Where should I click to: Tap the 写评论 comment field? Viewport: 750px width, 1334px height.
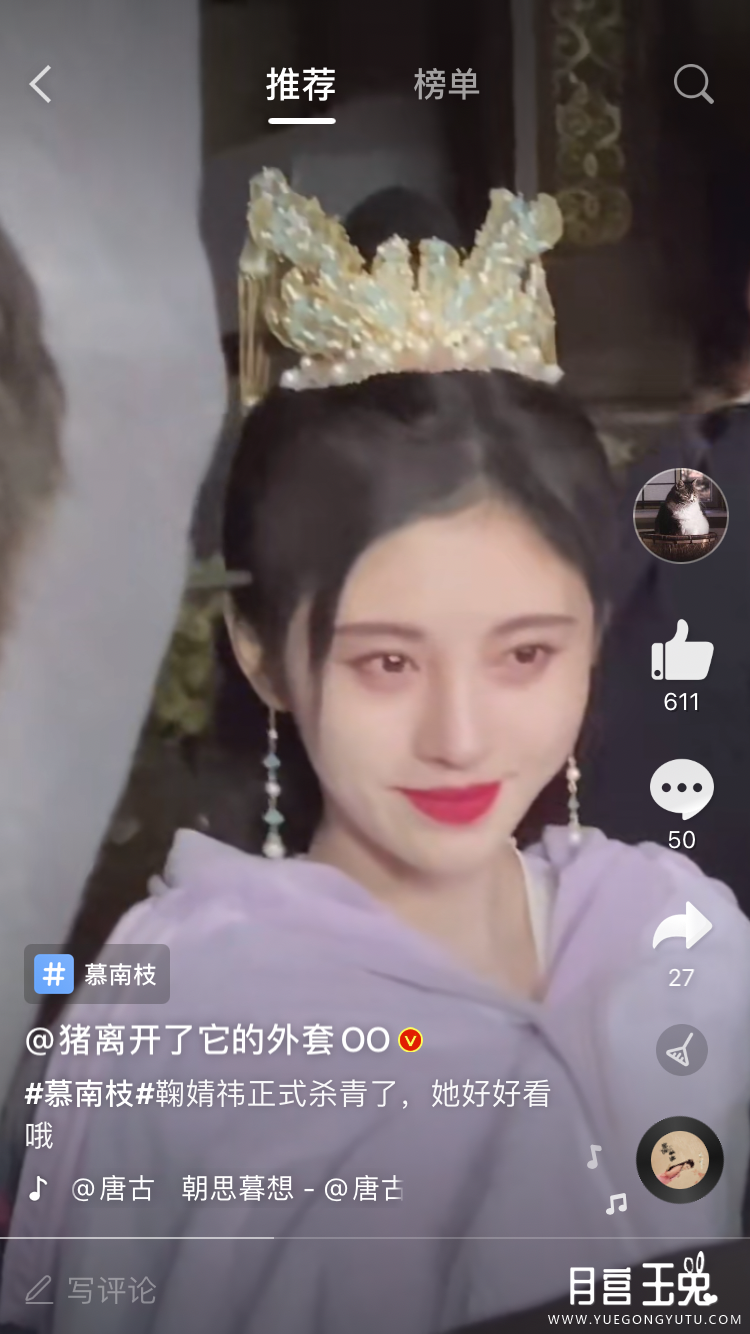(x=91, y=1290)
